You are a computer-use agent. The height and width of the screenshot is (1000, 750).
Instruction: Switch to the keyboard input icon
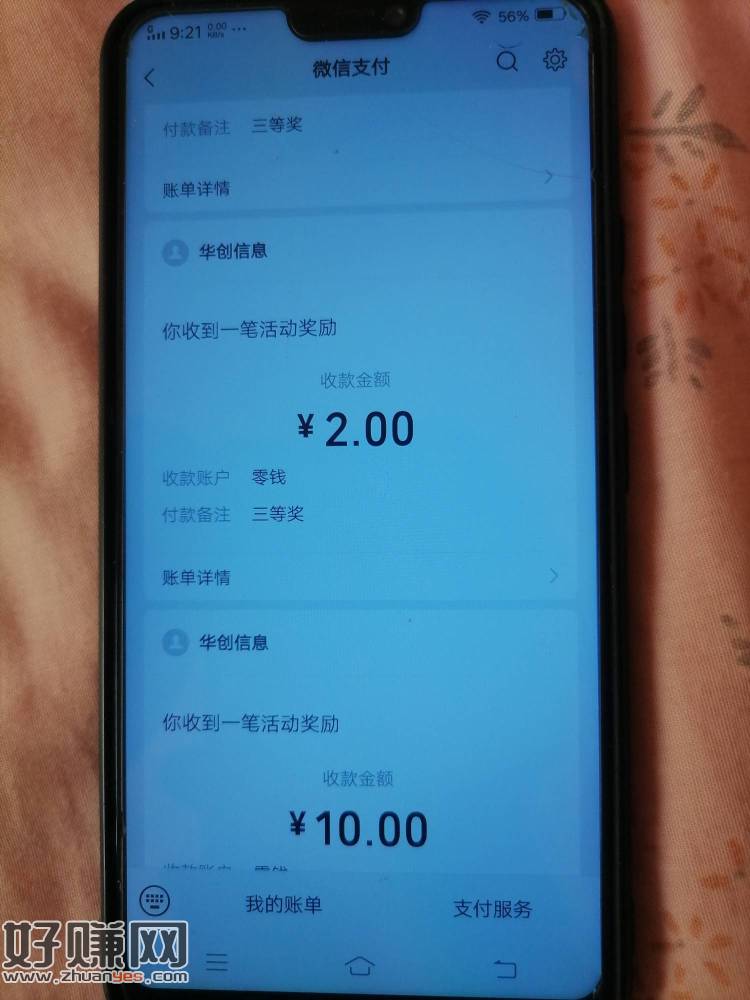pyautogui.click(x=154, y=899)
